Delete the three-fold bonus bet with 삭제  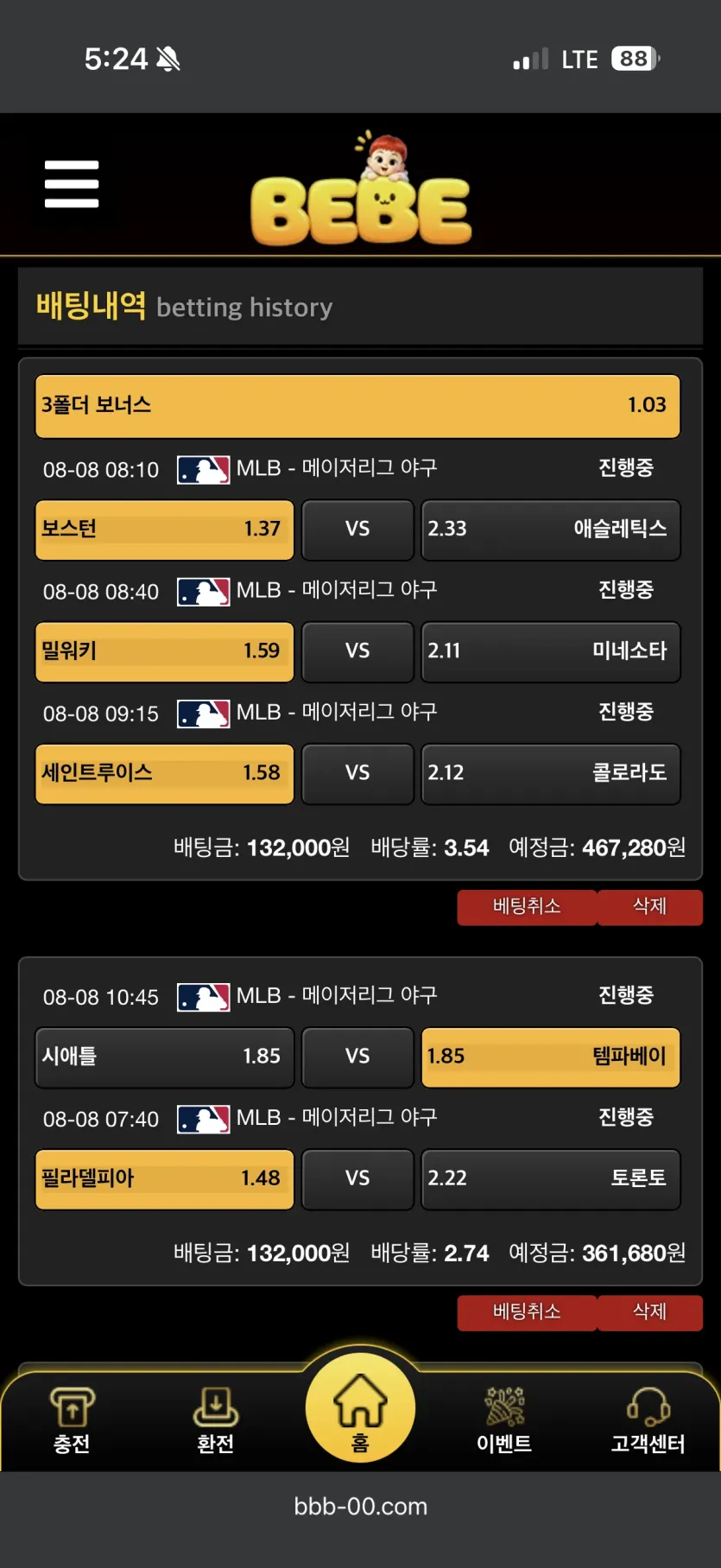tap(649, 906)
